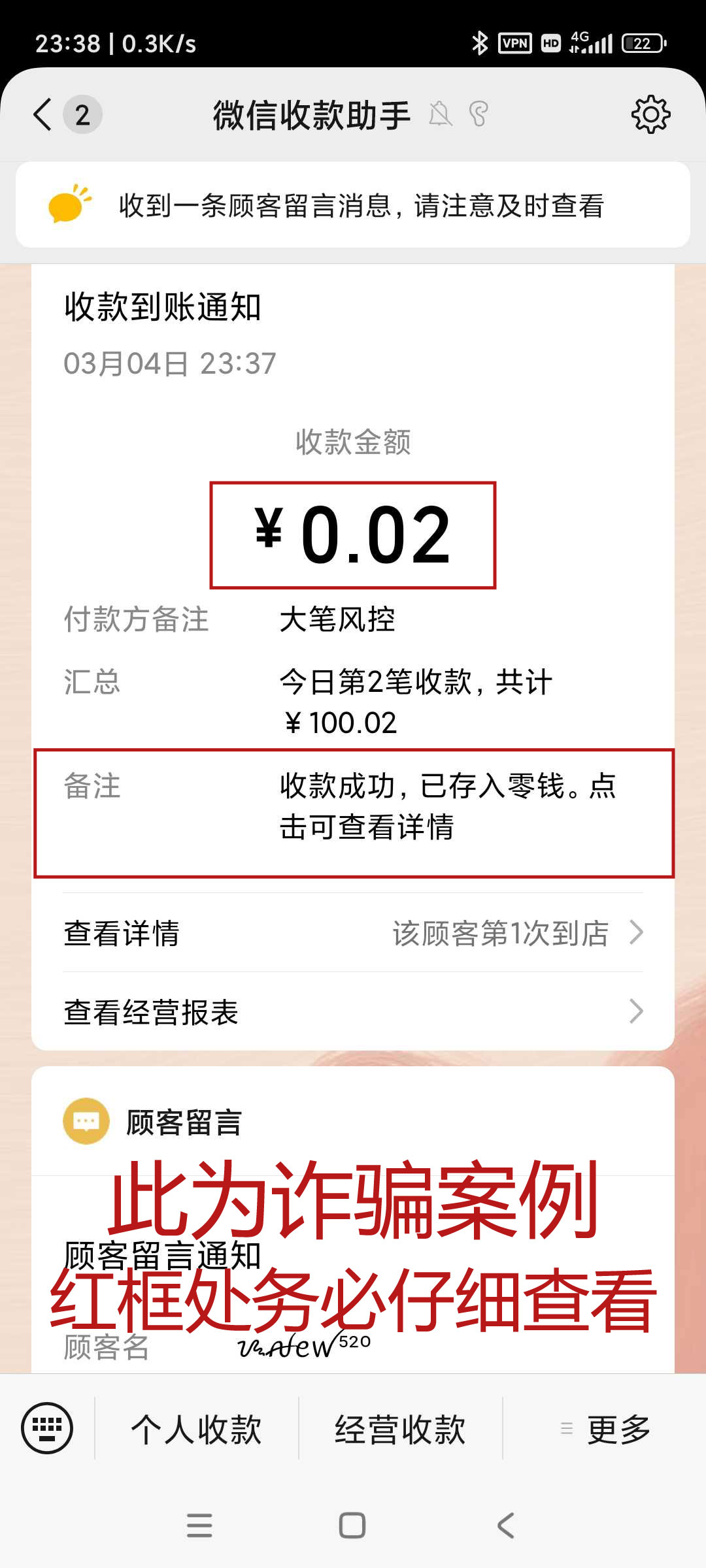Open 查看详情 payment details
Viewport: 706px width, 1568px height.
tap(353, 933)
